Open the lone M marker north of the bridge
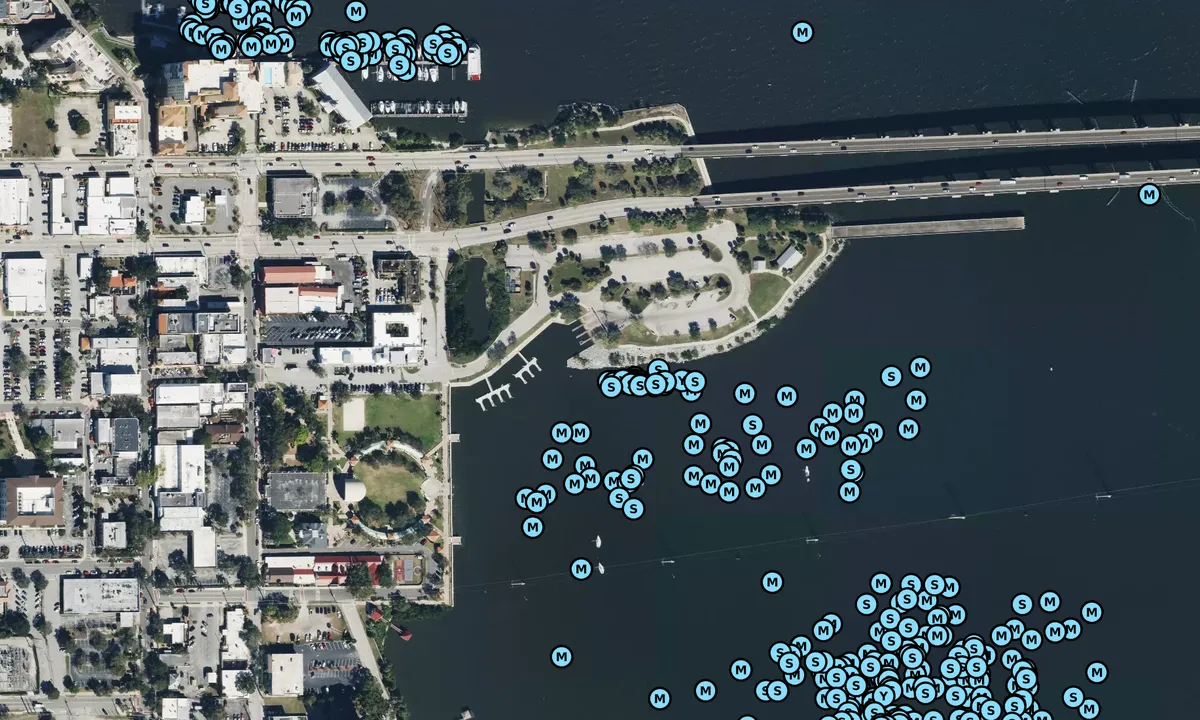The image size is (1200, 720). point(802,32)
